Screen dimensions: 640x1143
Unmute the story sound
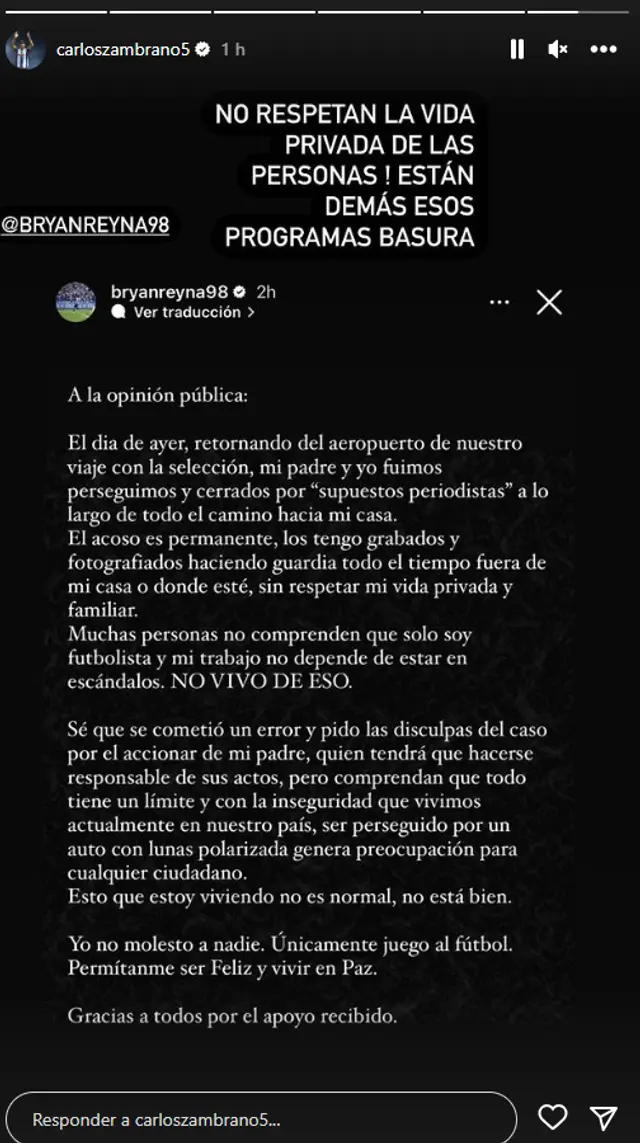coord(559,49)
